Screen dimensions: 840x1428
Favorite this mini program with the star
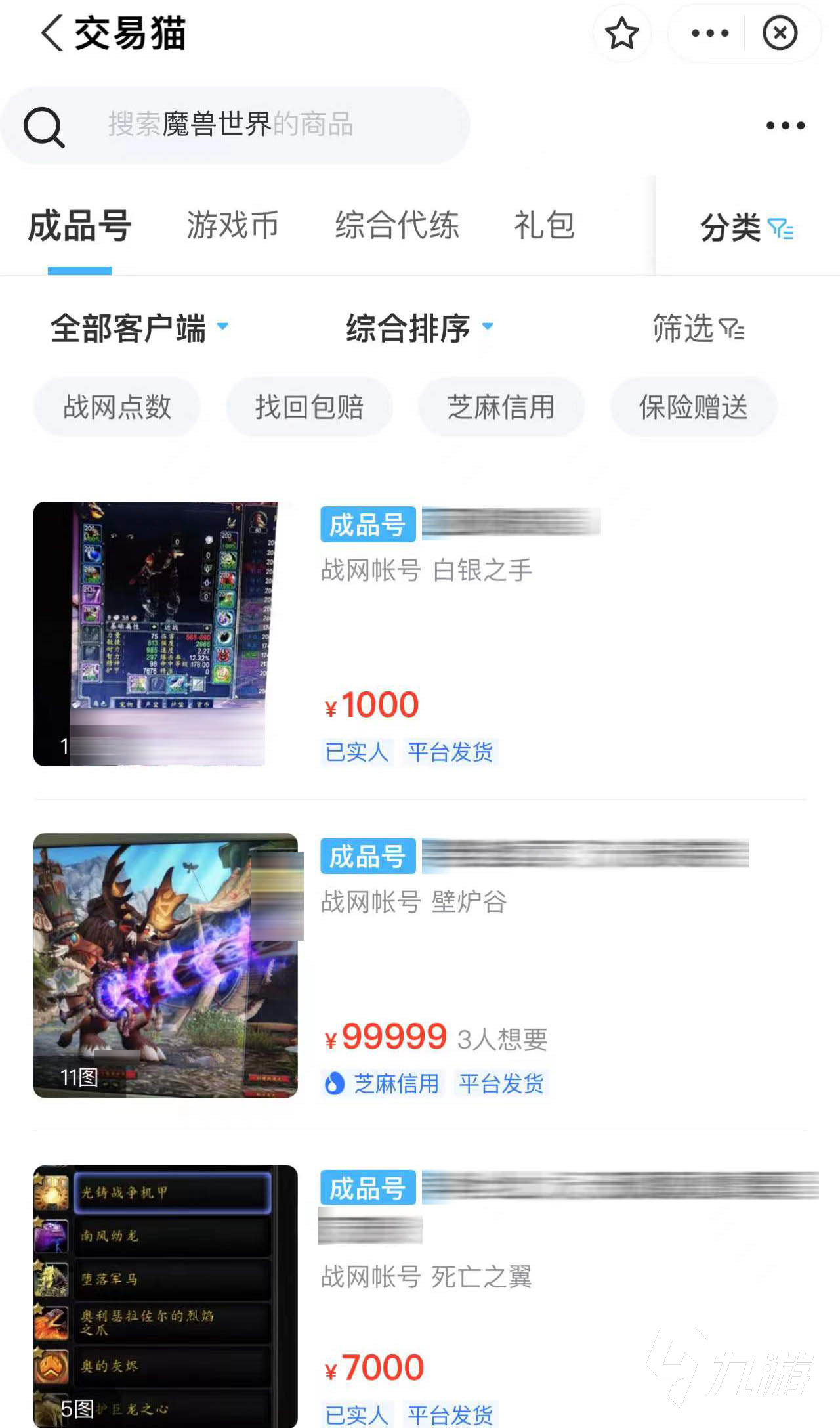(x=621, y=33)
